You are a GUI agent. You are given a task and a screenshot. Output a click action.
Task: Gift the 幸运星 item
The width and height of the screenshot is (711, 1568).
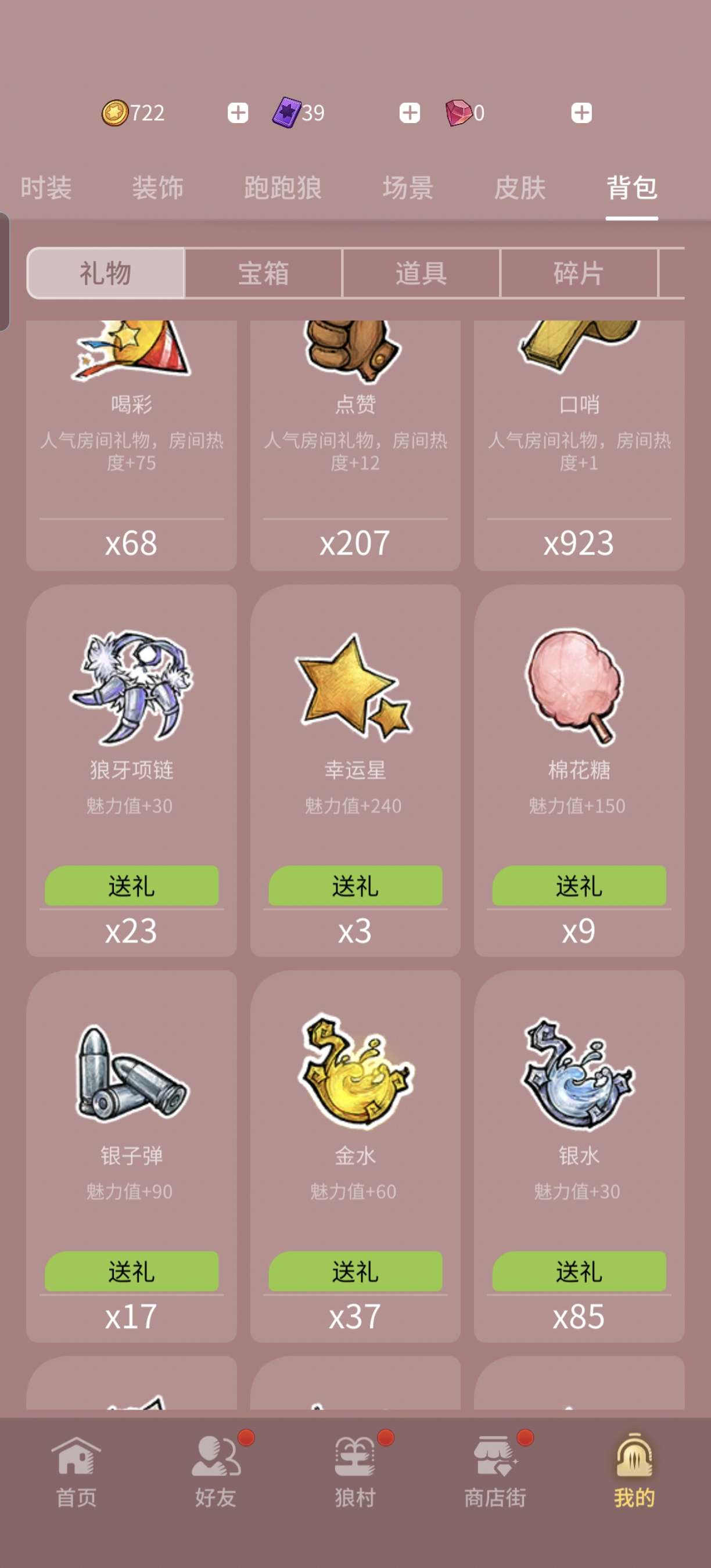click(355, 886)
